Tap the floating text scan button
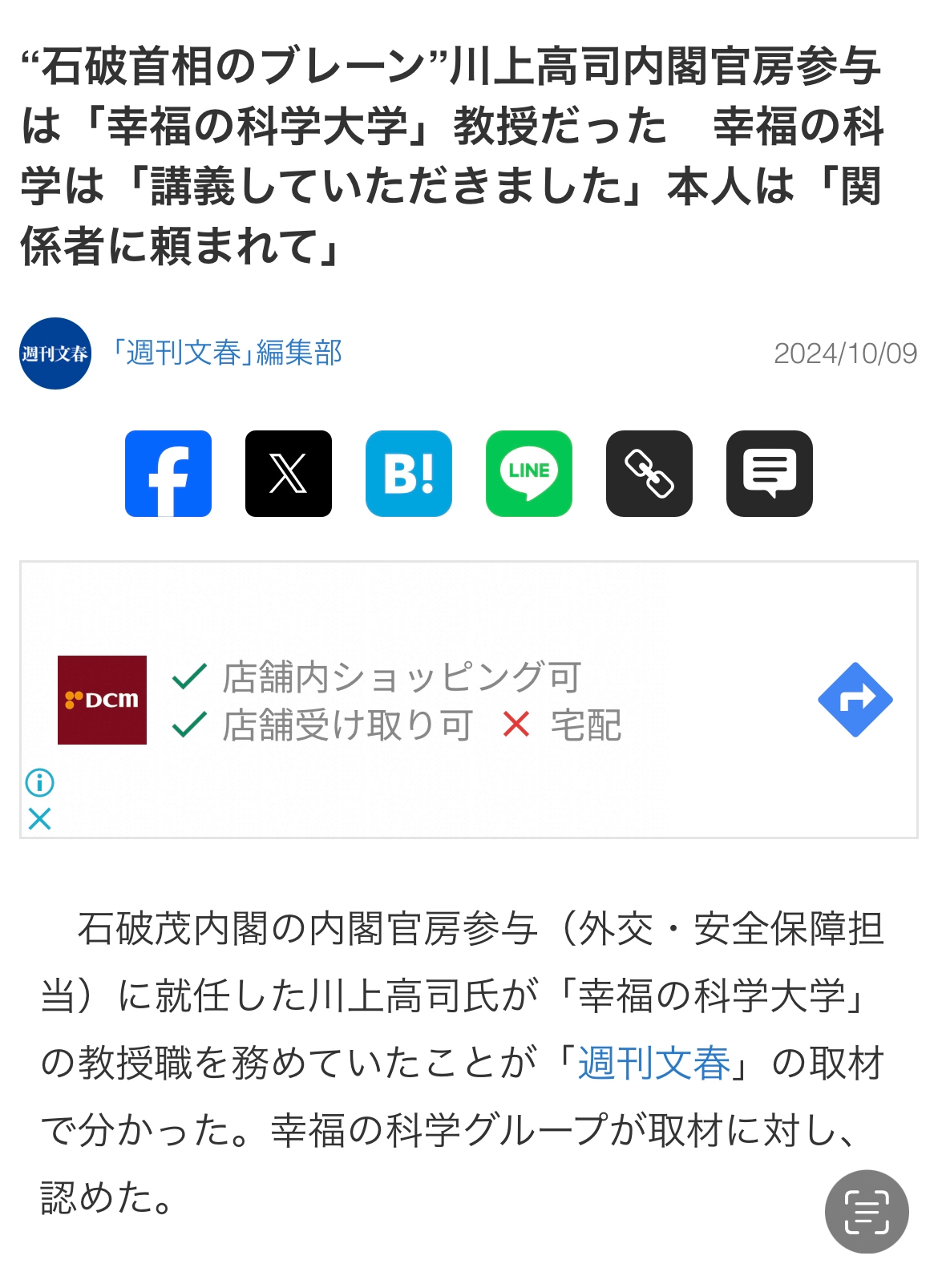Screen dimensions: 938x1288 867,1211
